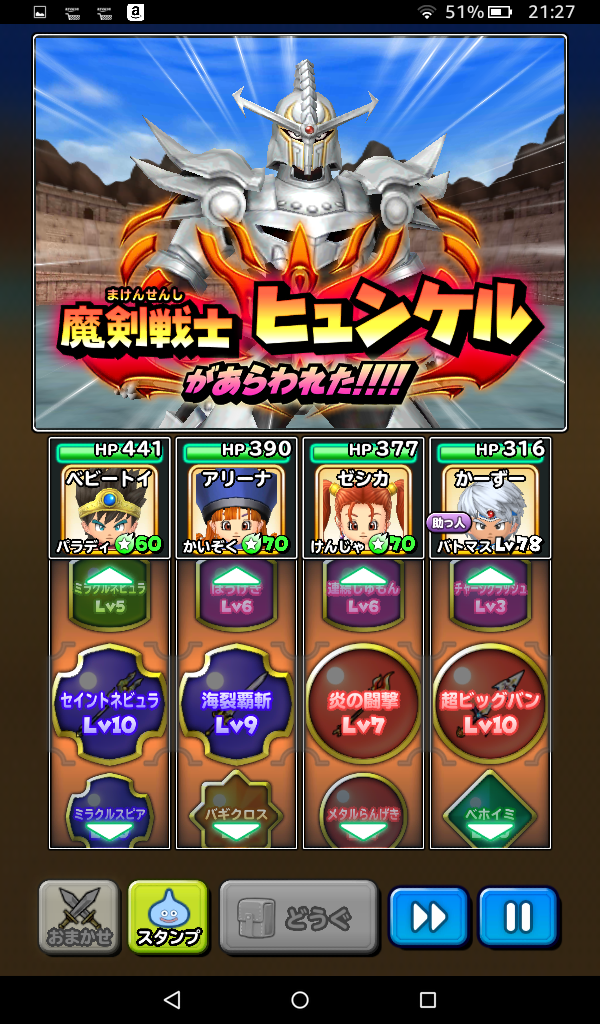Pause the battle

point(517,916)
